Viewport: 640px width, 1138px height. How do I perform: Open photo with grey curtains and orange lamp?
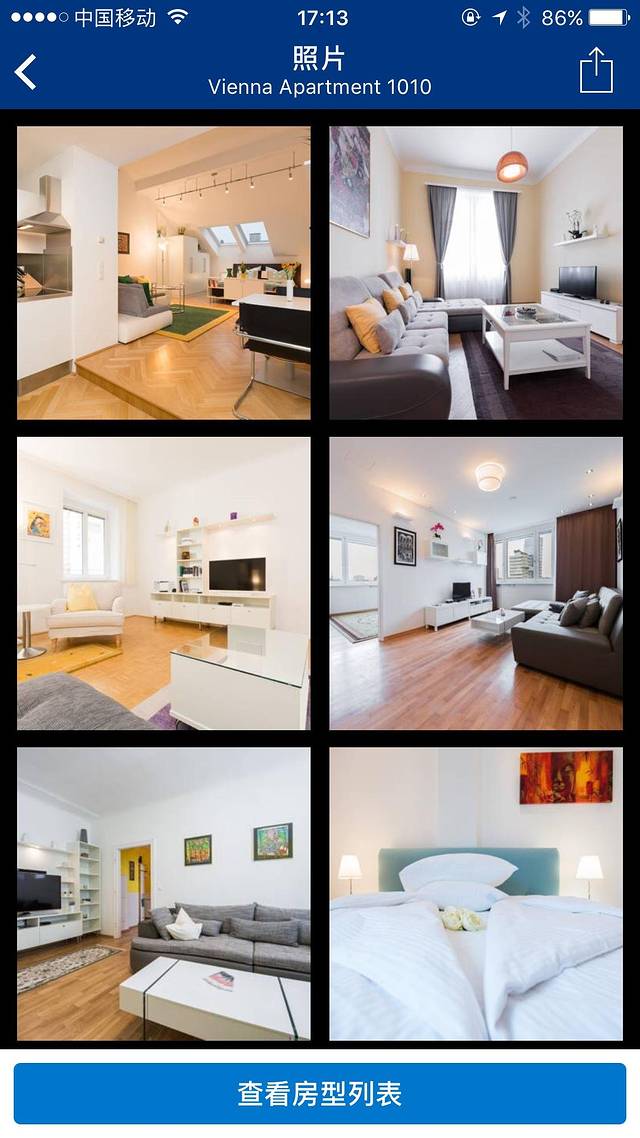[x=476, y=272]
